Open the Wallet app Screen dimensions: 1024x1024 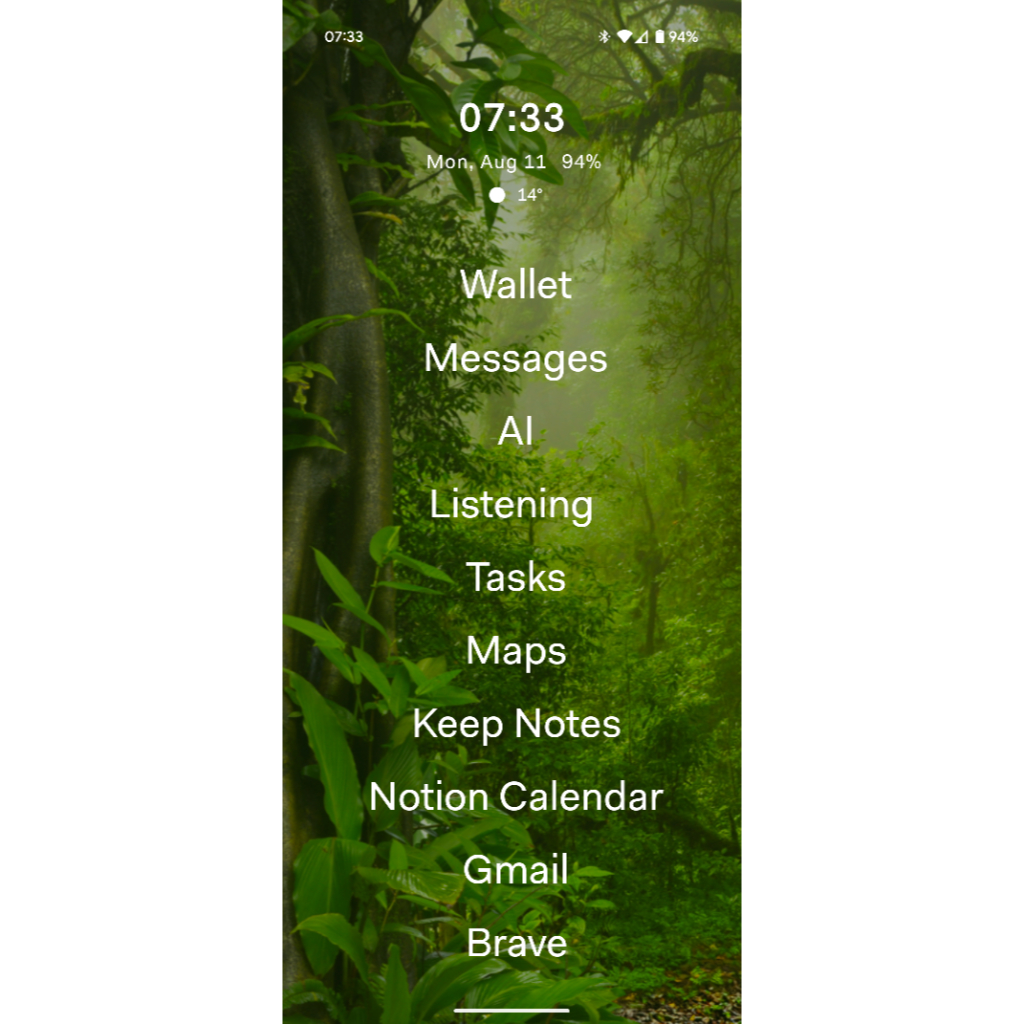pyautogui.click(x=516, y=285)
